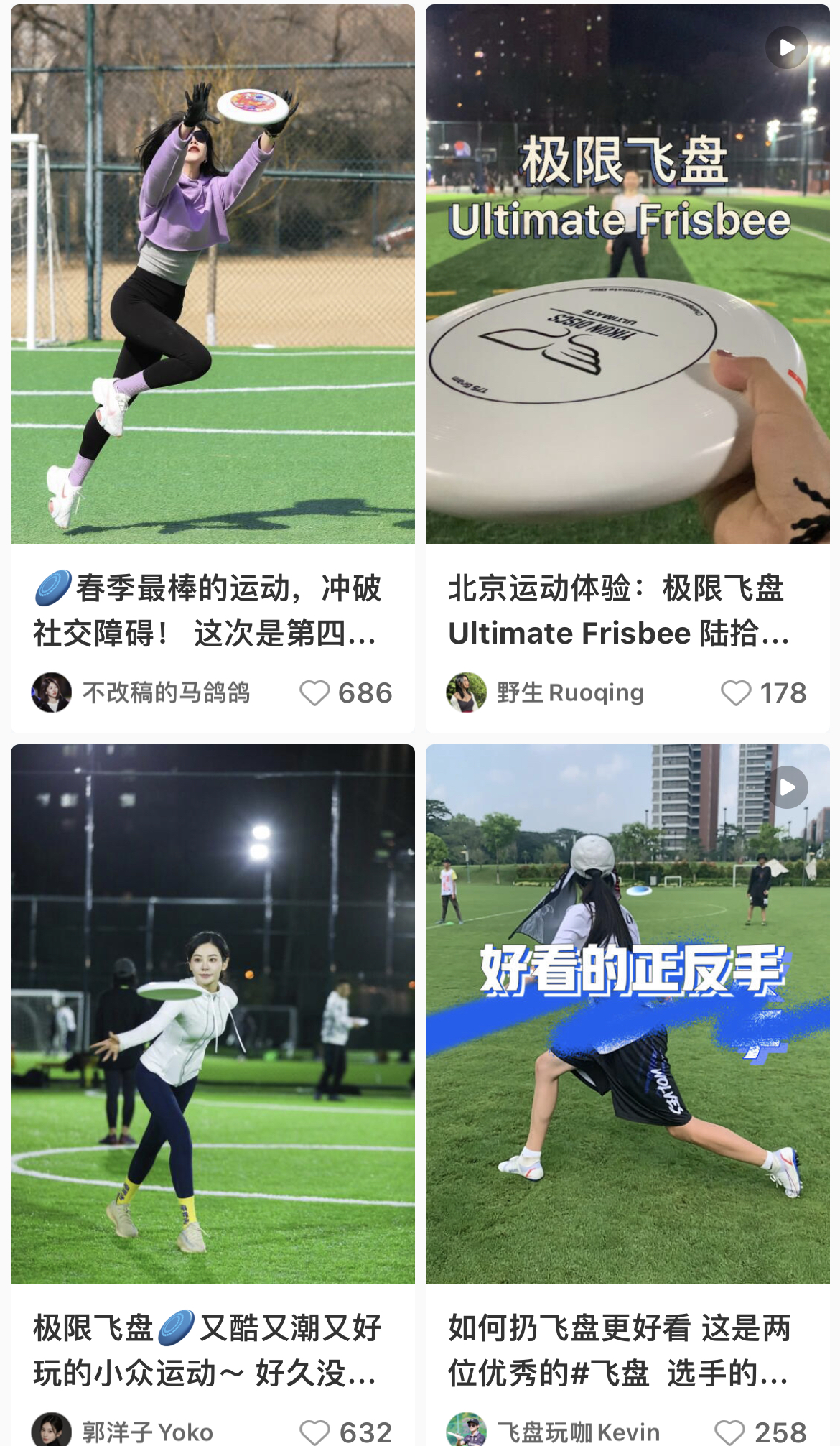
Task: Open the night frisbee post by 郭洋子 Yoko
Action: [213, 1013]
